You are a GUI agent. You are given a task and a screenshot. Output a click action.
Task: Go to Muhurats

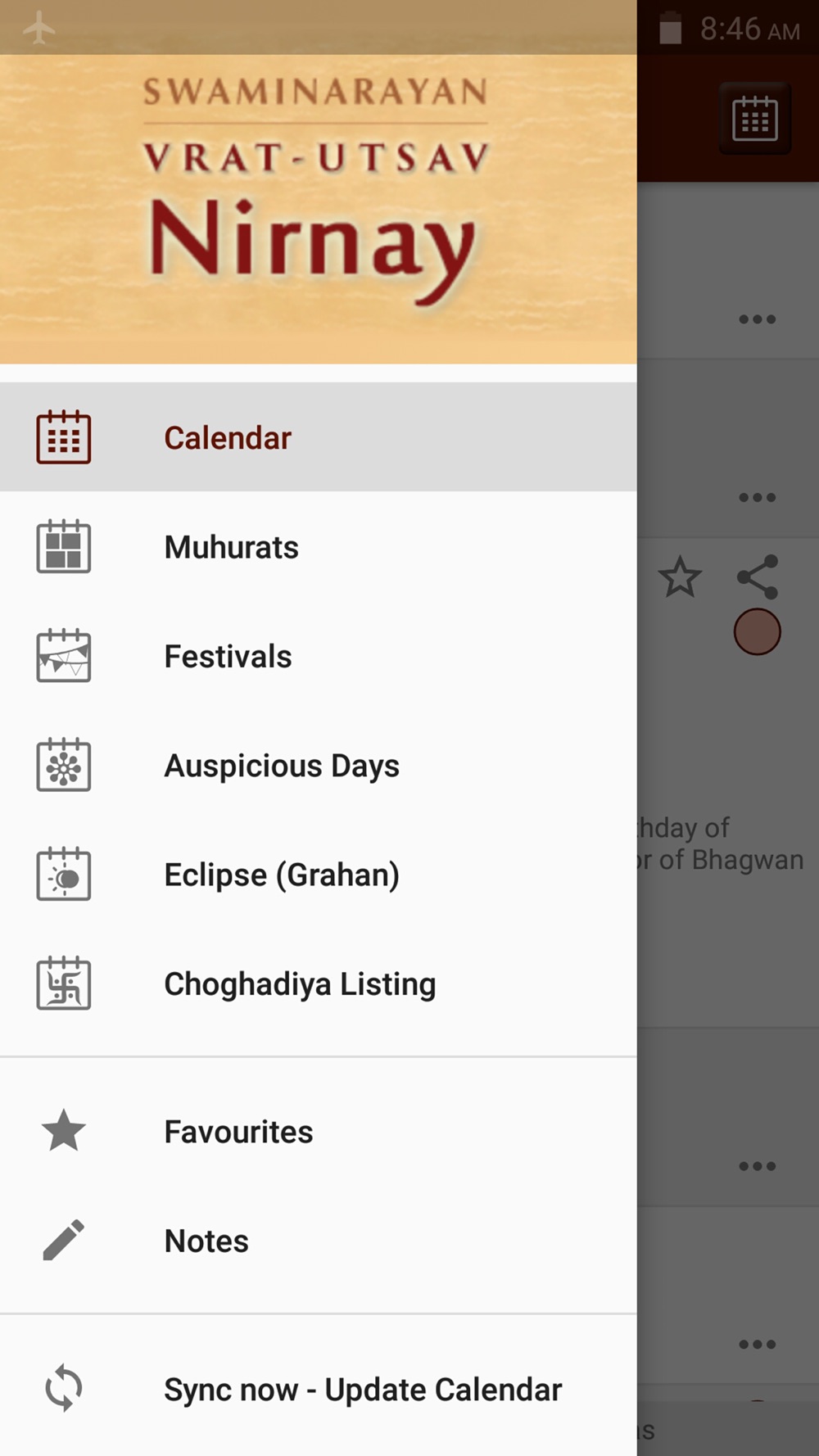click(x=318, y=547)
